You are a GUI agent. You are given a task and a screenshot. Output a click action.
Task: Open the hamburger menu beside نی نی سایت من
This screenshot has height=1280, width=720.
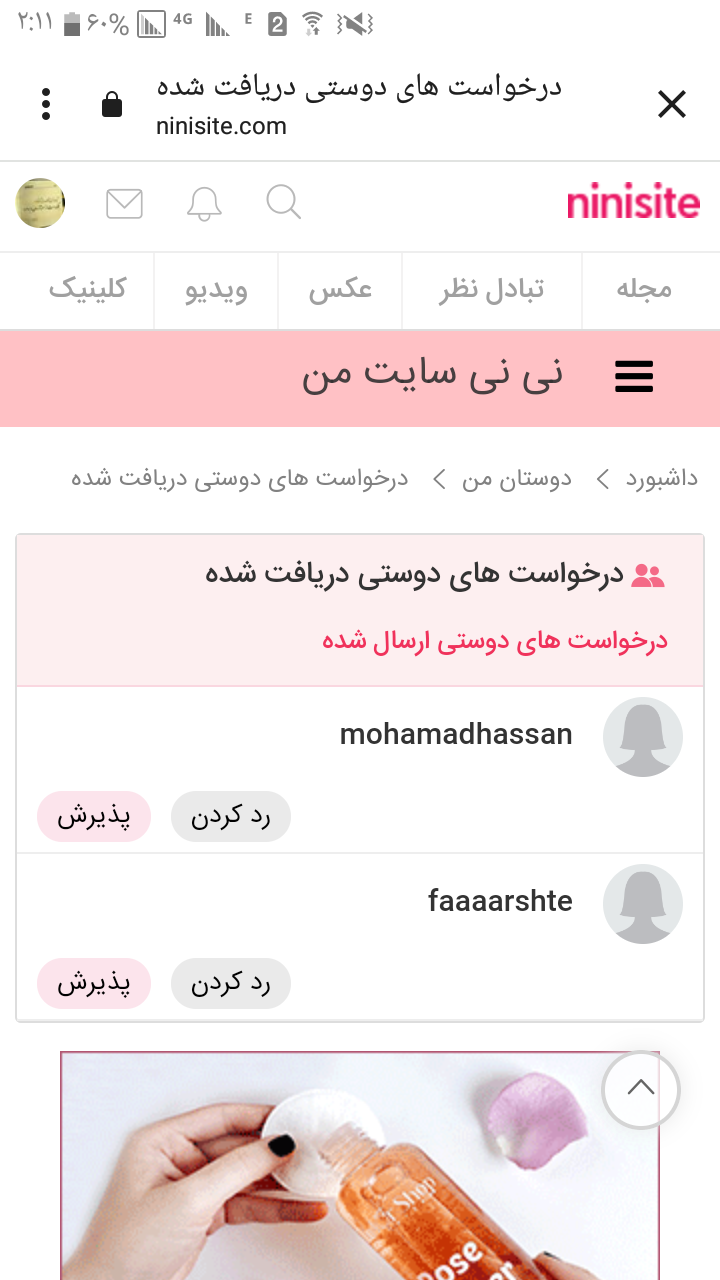[634, 377]
